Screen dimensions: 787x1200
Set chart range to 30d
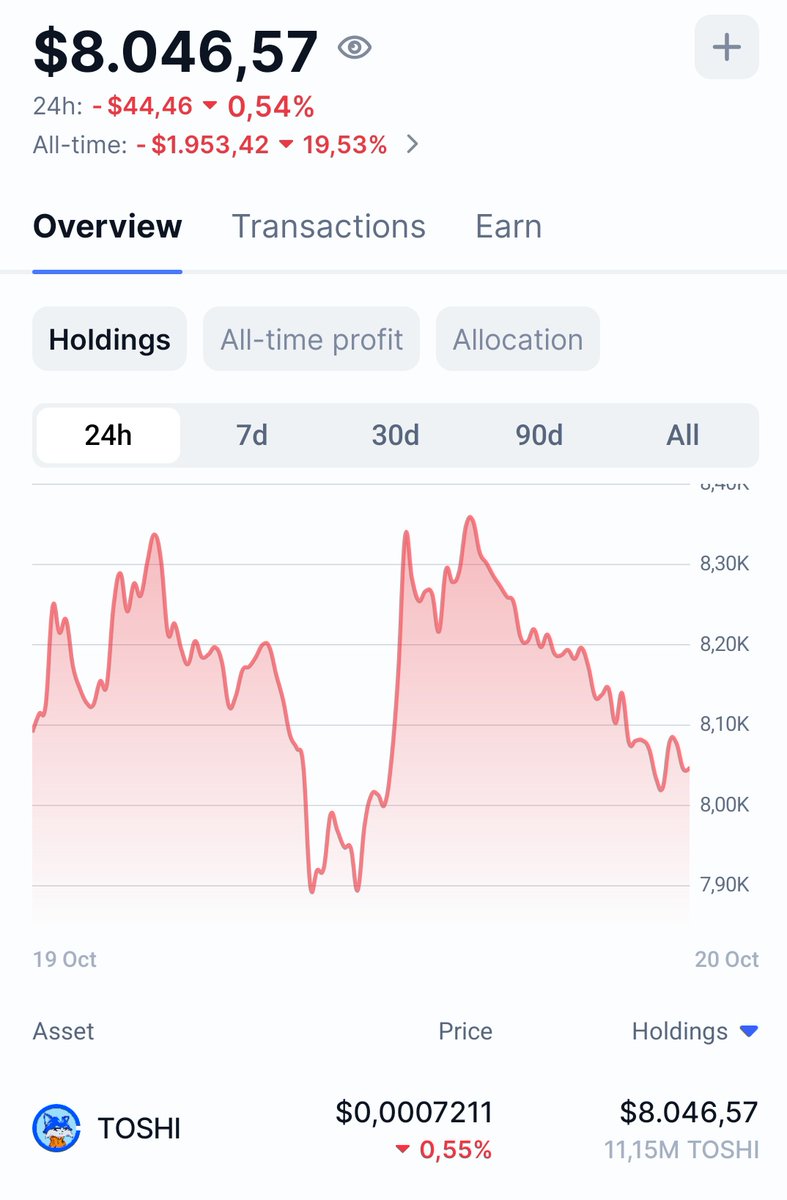(395, 436)
